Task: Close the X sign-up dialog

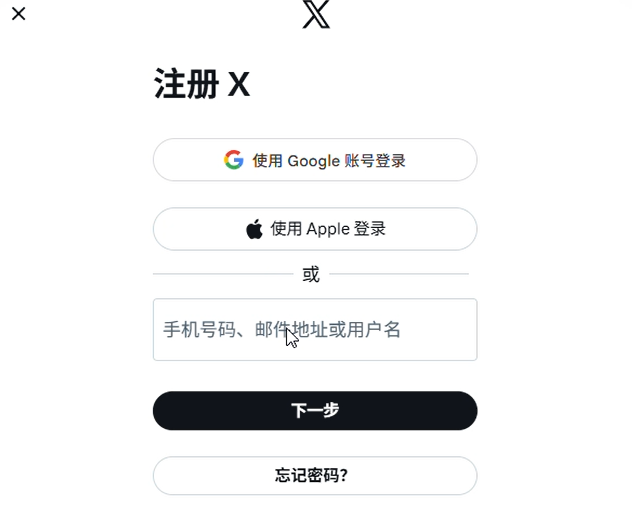Action: tap(18, 14)
